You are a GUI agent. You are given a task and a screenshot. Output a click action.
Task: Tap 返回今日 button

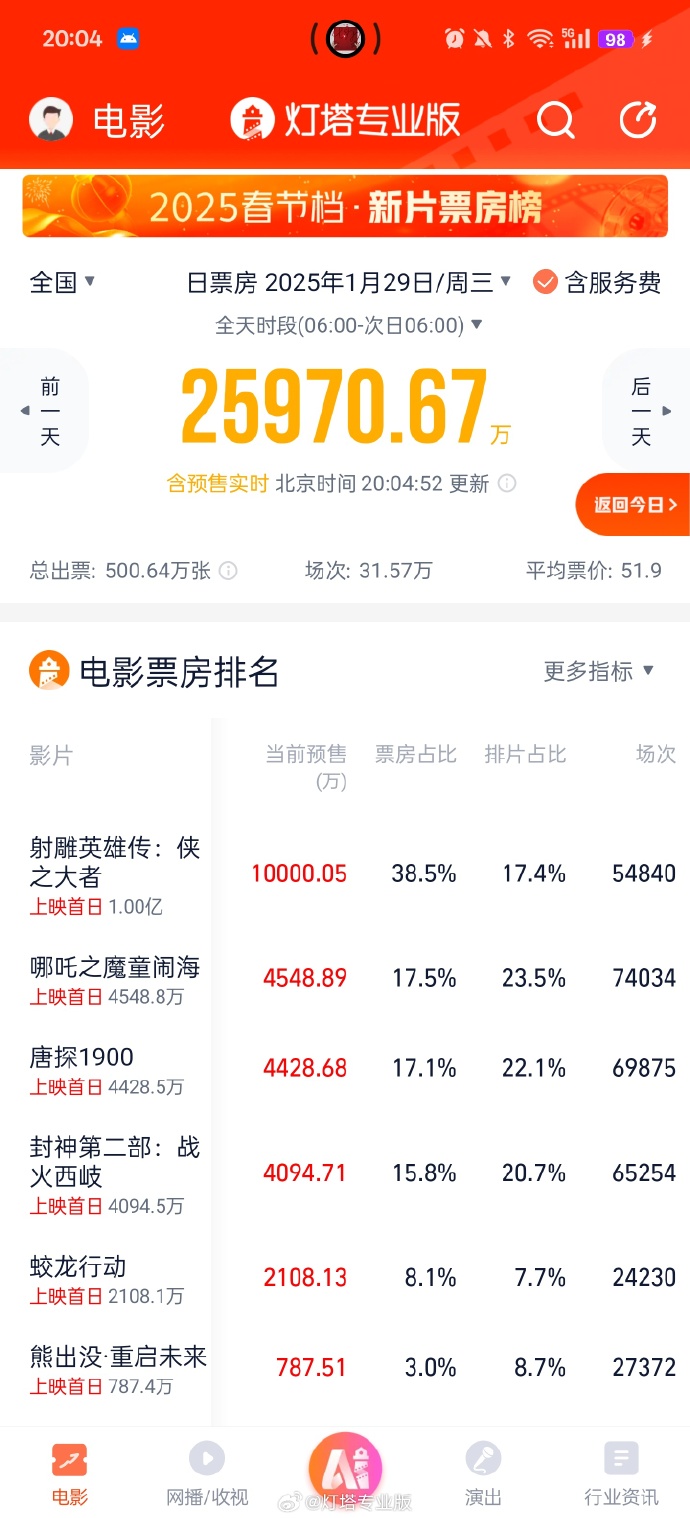634,505
